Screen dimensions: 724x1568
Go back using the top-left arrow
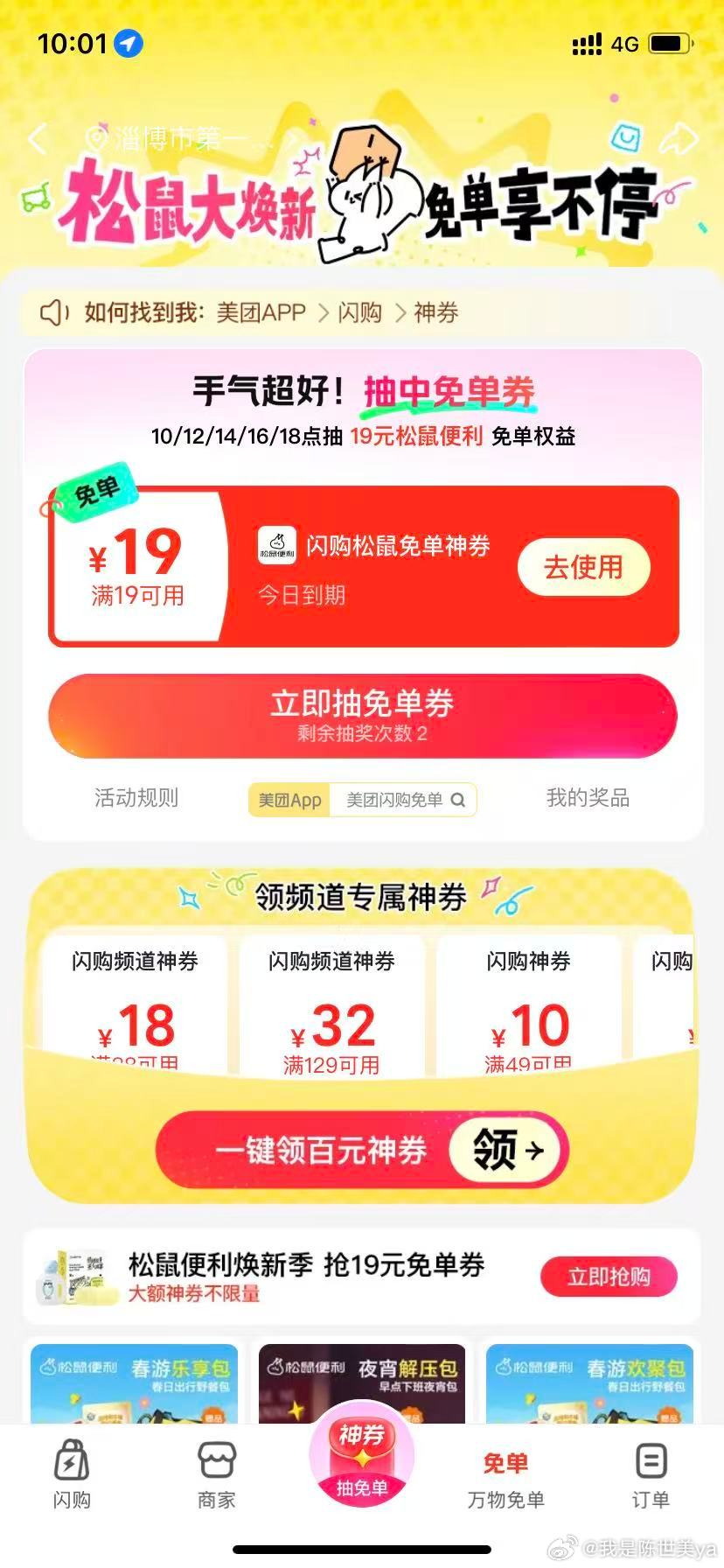[x=37, y=138]
